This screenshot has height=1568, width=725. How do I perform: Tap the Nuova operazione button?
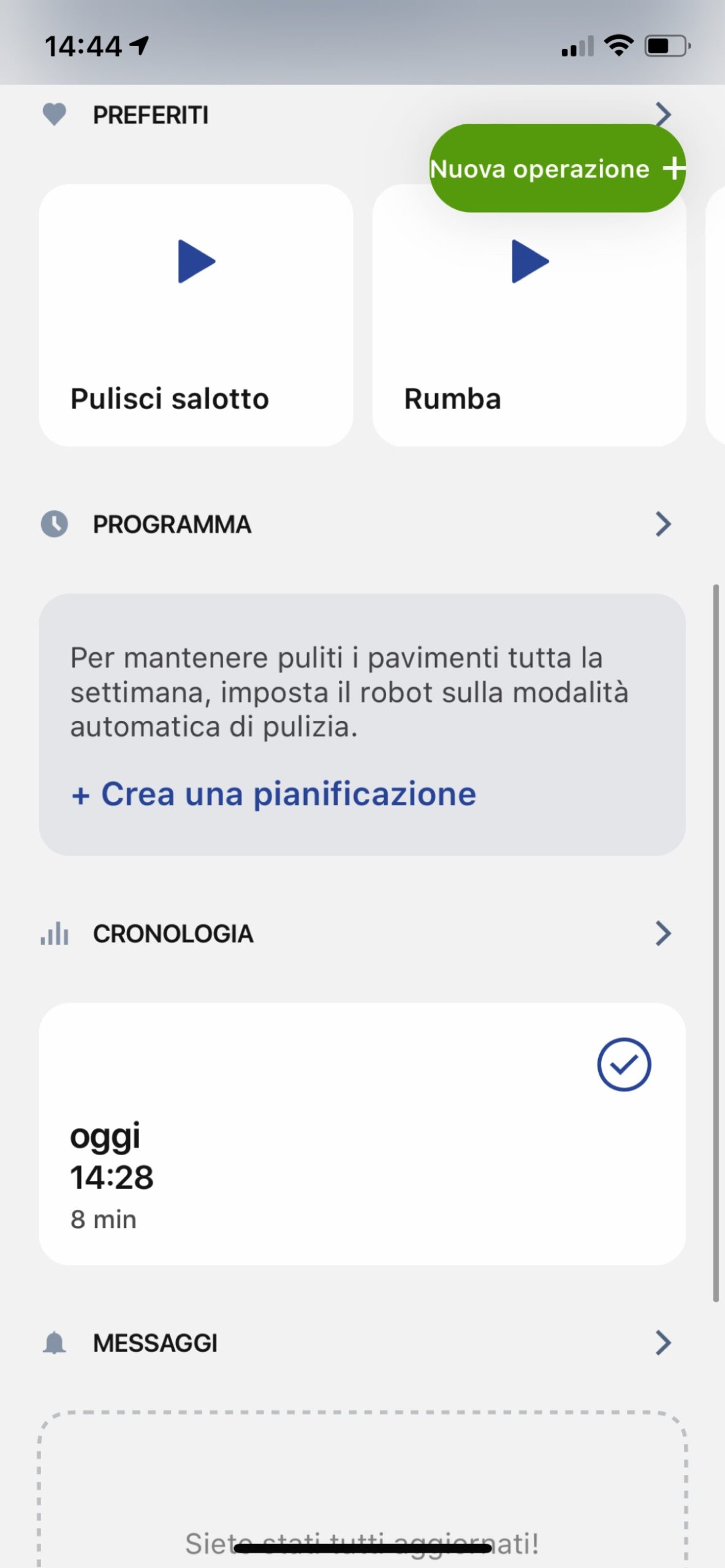point(556,168)
